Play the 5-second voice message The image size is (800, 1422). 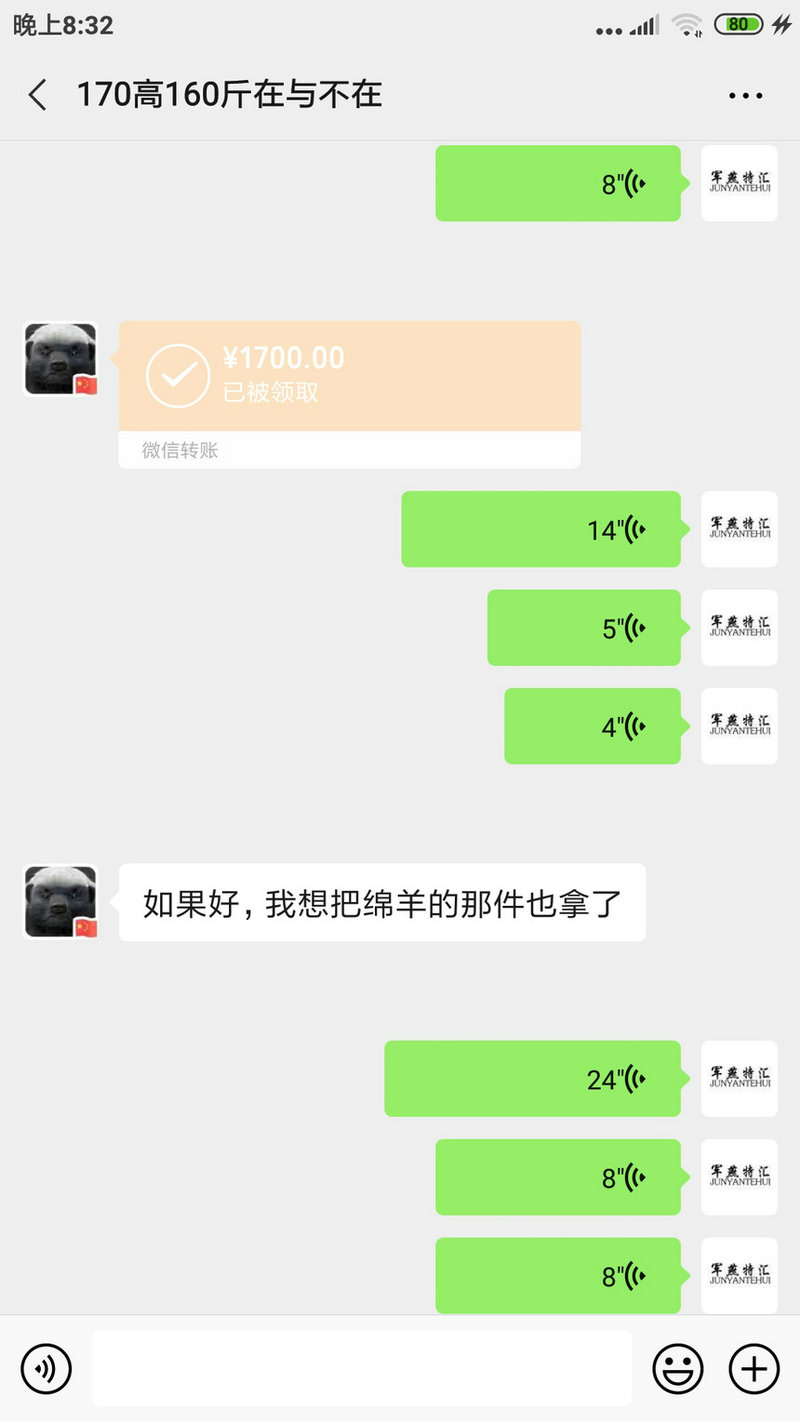(584, 628)
